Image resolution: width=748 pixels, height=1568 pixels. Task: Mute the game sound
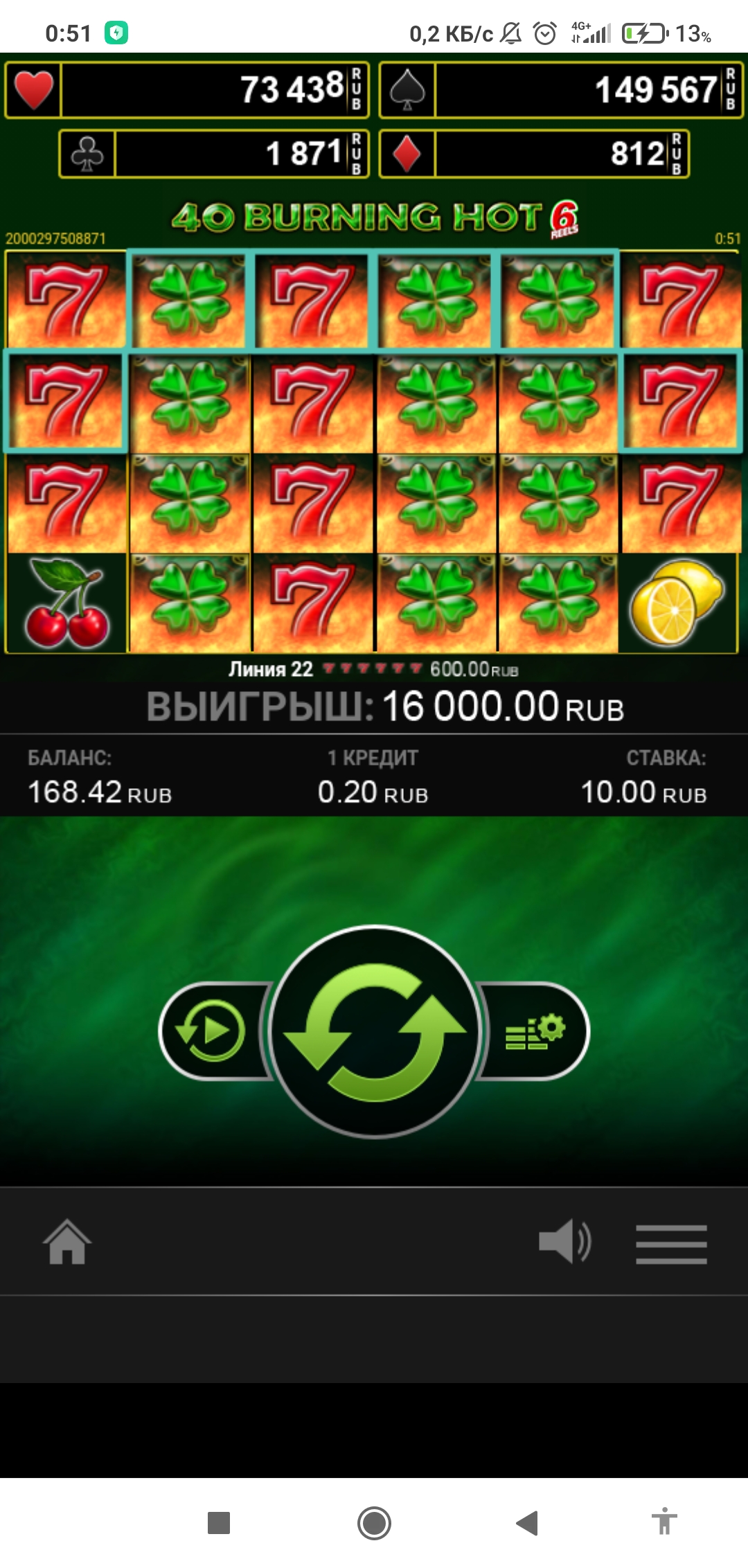pos(564,1242)
